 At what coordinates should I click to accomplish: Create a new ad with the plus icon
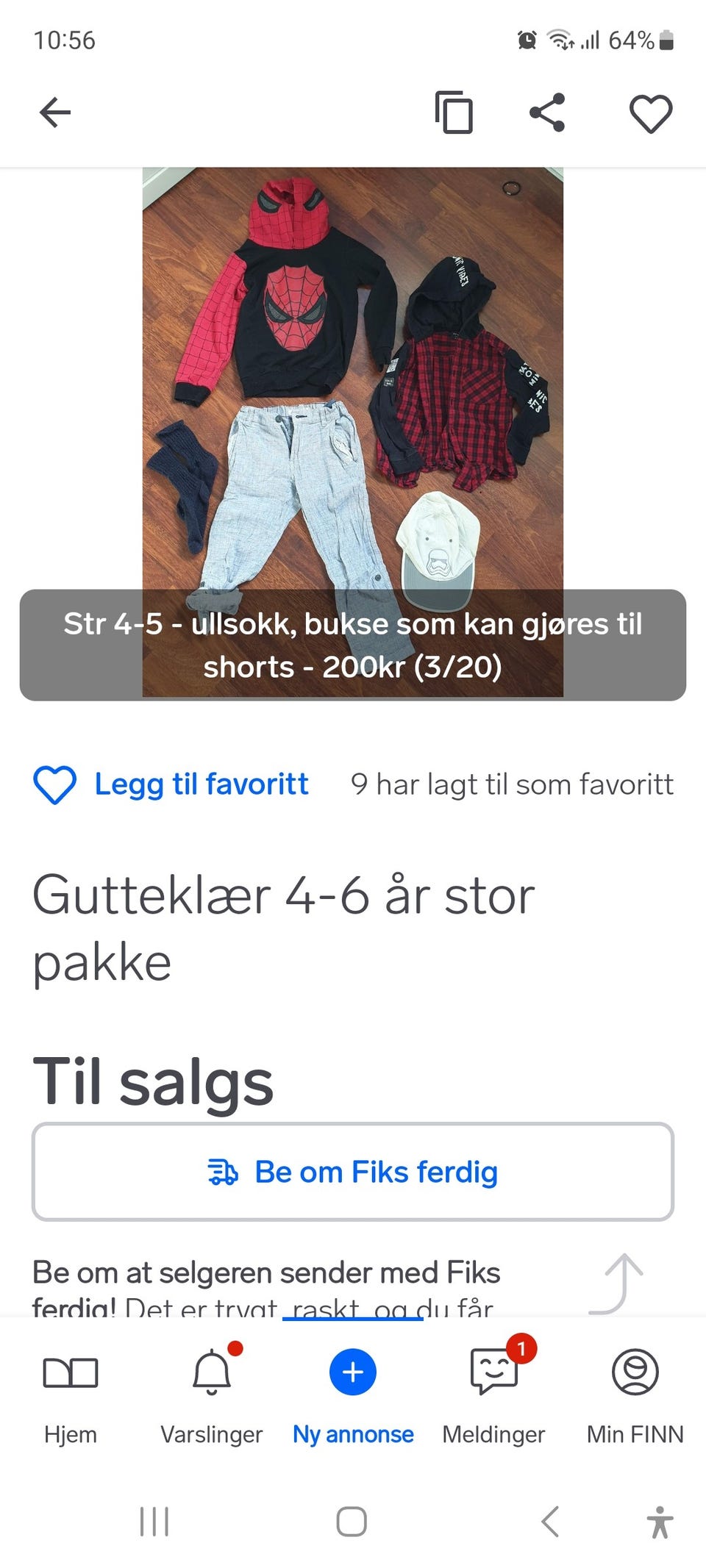point(352,1372)
